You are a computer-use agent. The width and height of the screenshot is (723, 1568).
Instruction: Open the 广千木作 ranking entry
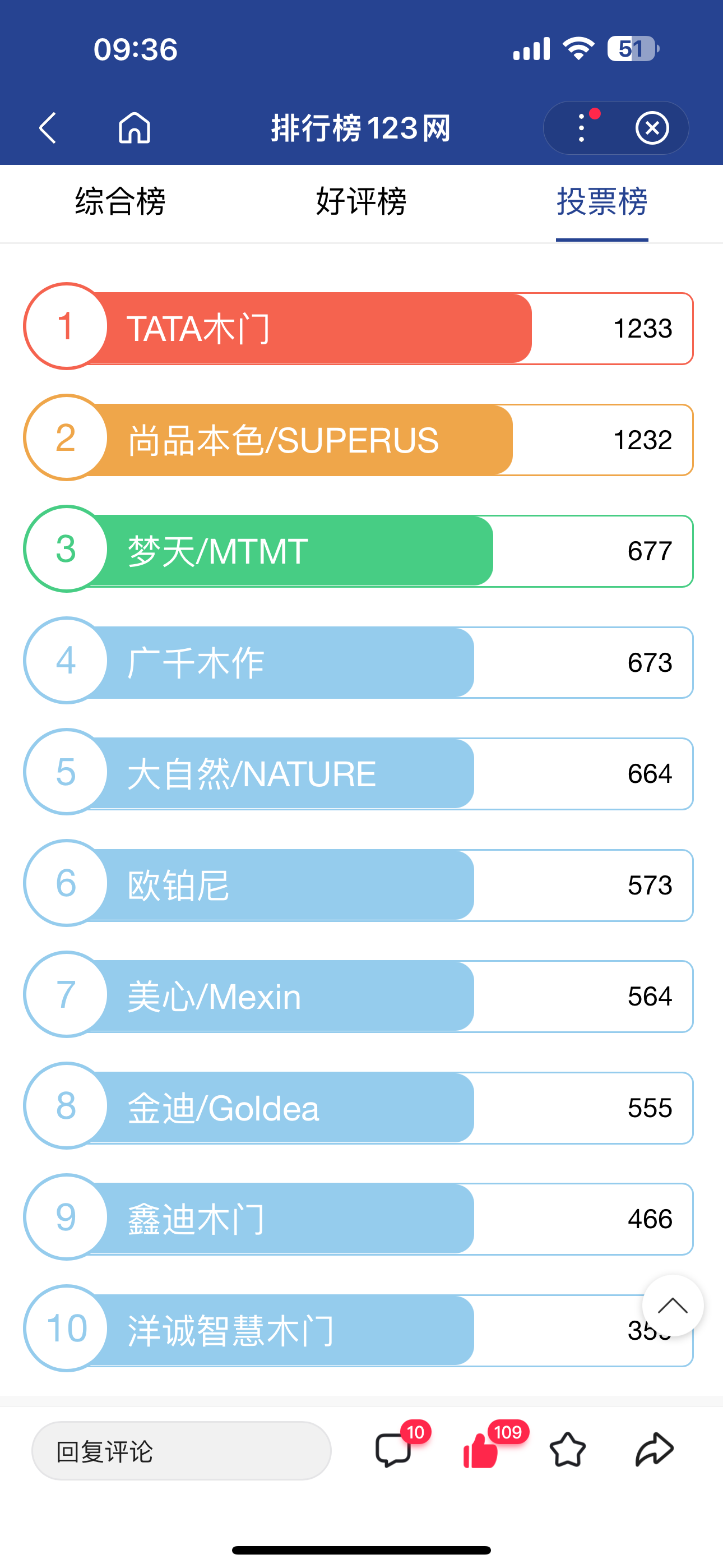click(359, 663)
